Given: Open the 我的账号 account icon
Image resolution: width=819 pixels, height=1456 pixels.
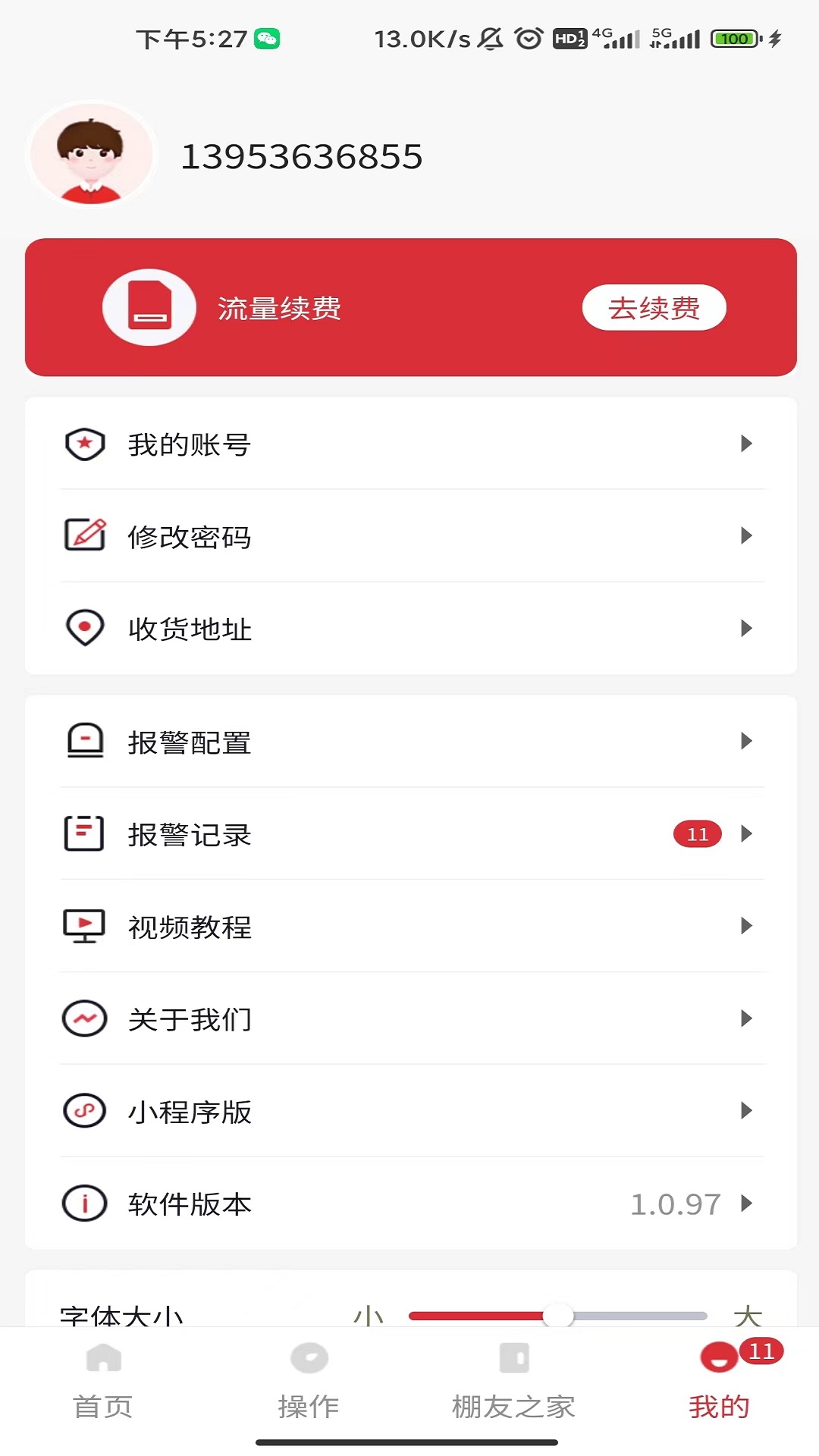Looking at the screenshot, I should (x=84, y=444).
